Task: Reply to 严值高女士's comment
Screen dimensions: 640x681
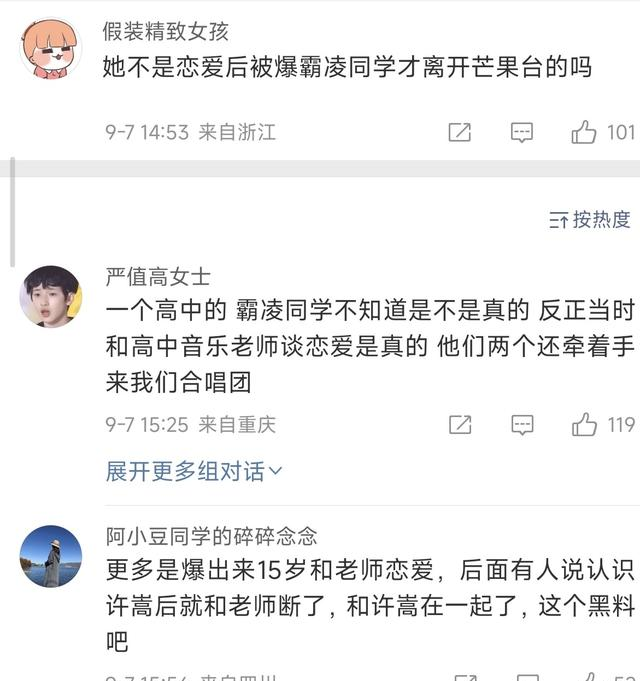Action: (x=522, y=425)
